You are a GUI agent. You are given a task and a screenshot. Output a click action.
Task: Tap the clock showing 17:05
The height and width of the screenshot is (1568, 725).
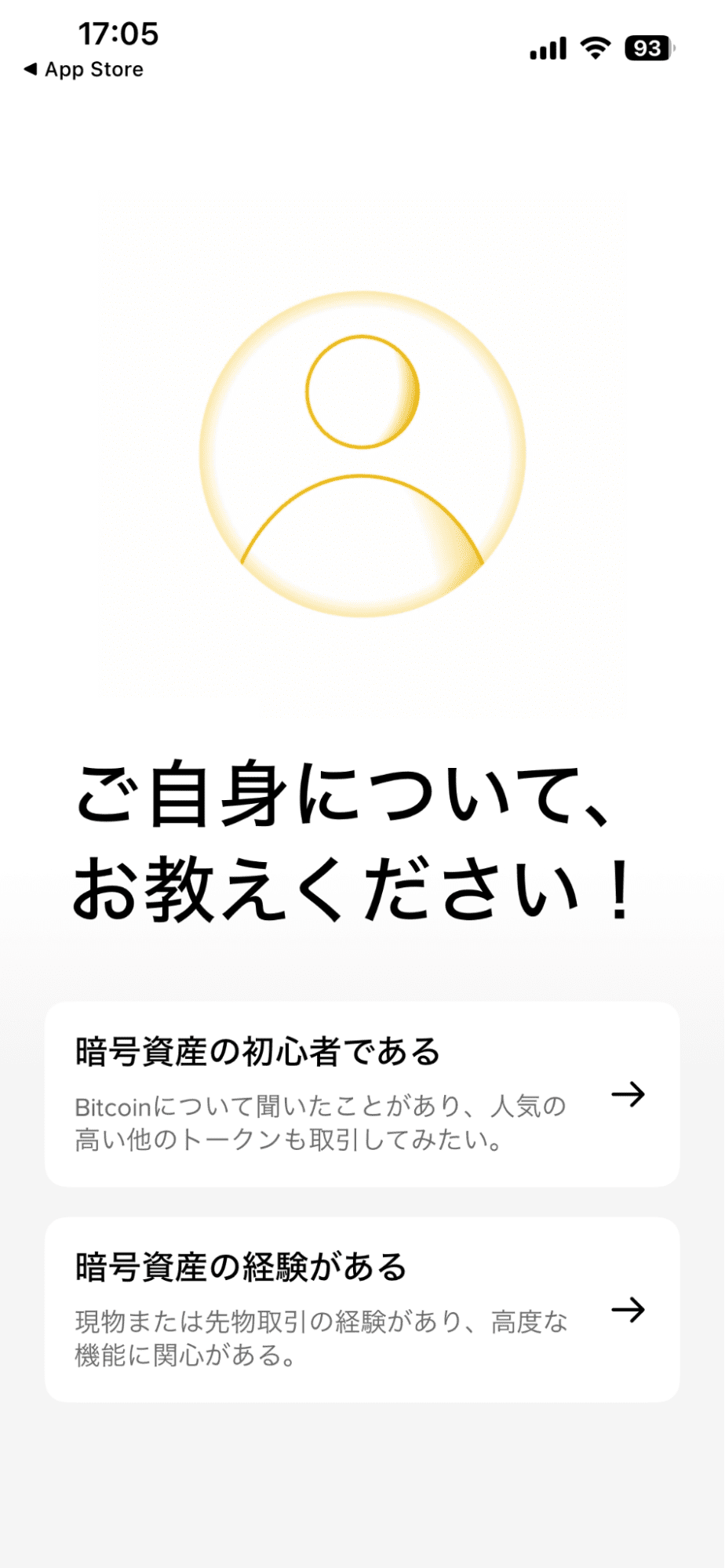click(x=118, y=35)
